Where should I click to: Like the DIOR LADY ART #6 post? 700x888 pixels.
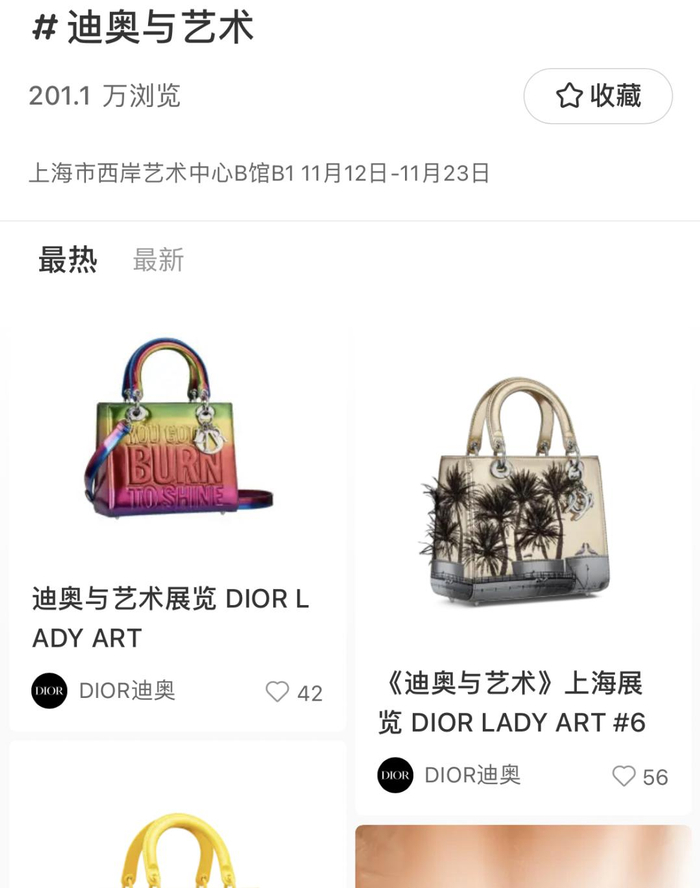624,776
